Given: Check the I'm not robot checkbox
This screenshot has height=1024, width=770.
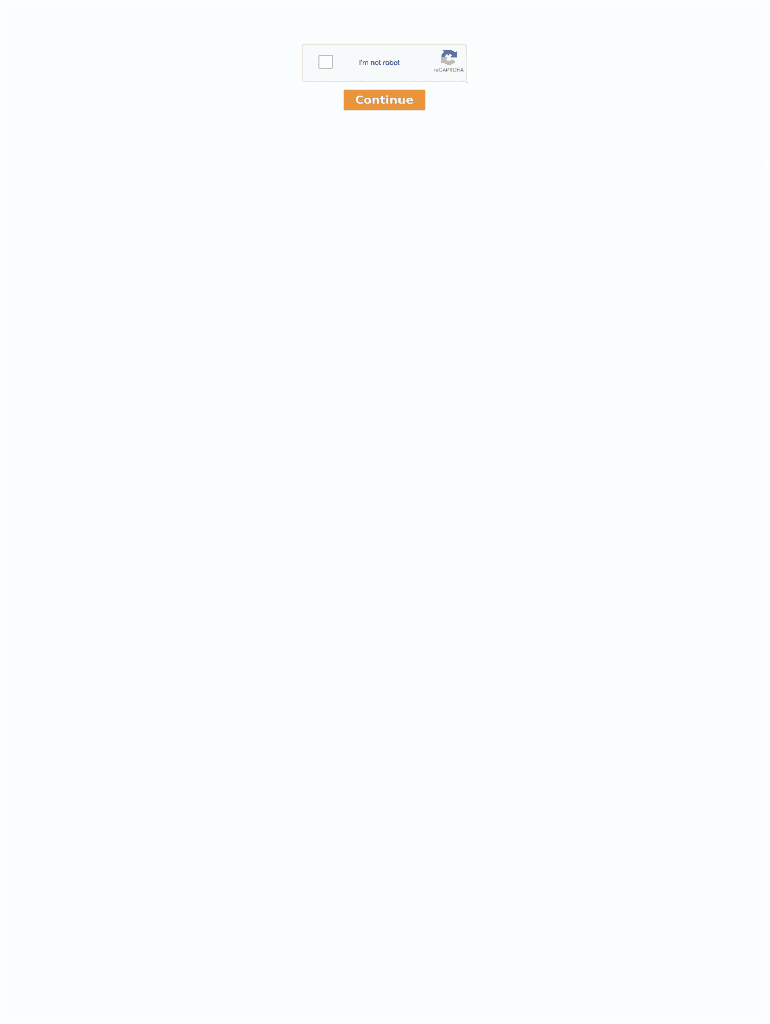Looking at the screenshot, I should click(x=325, y=62).
